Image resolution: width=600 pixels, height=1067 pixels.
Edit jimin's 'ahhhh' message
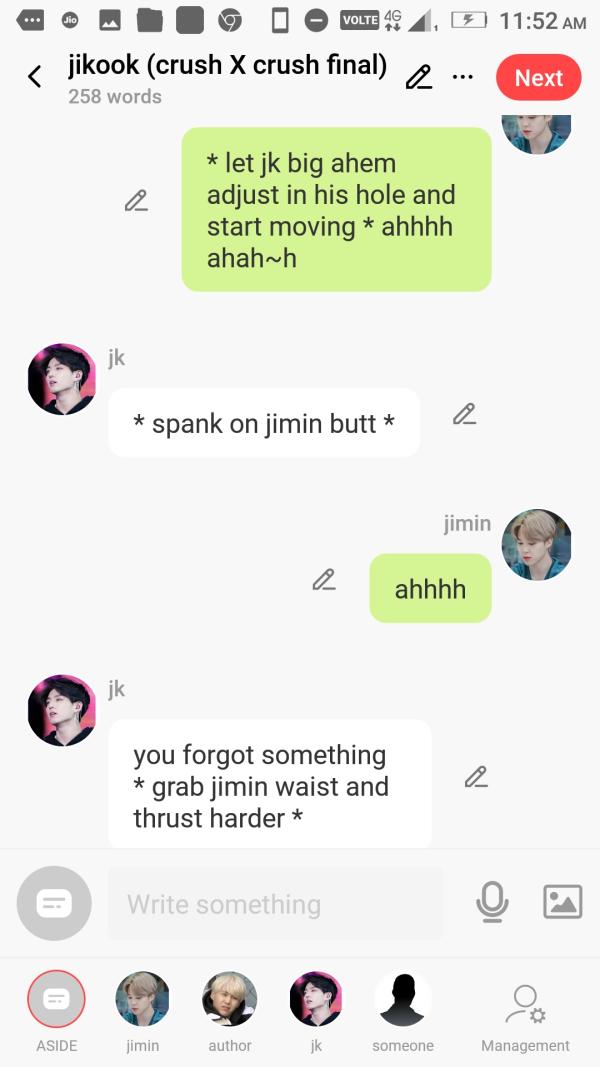tap(323, 580)
